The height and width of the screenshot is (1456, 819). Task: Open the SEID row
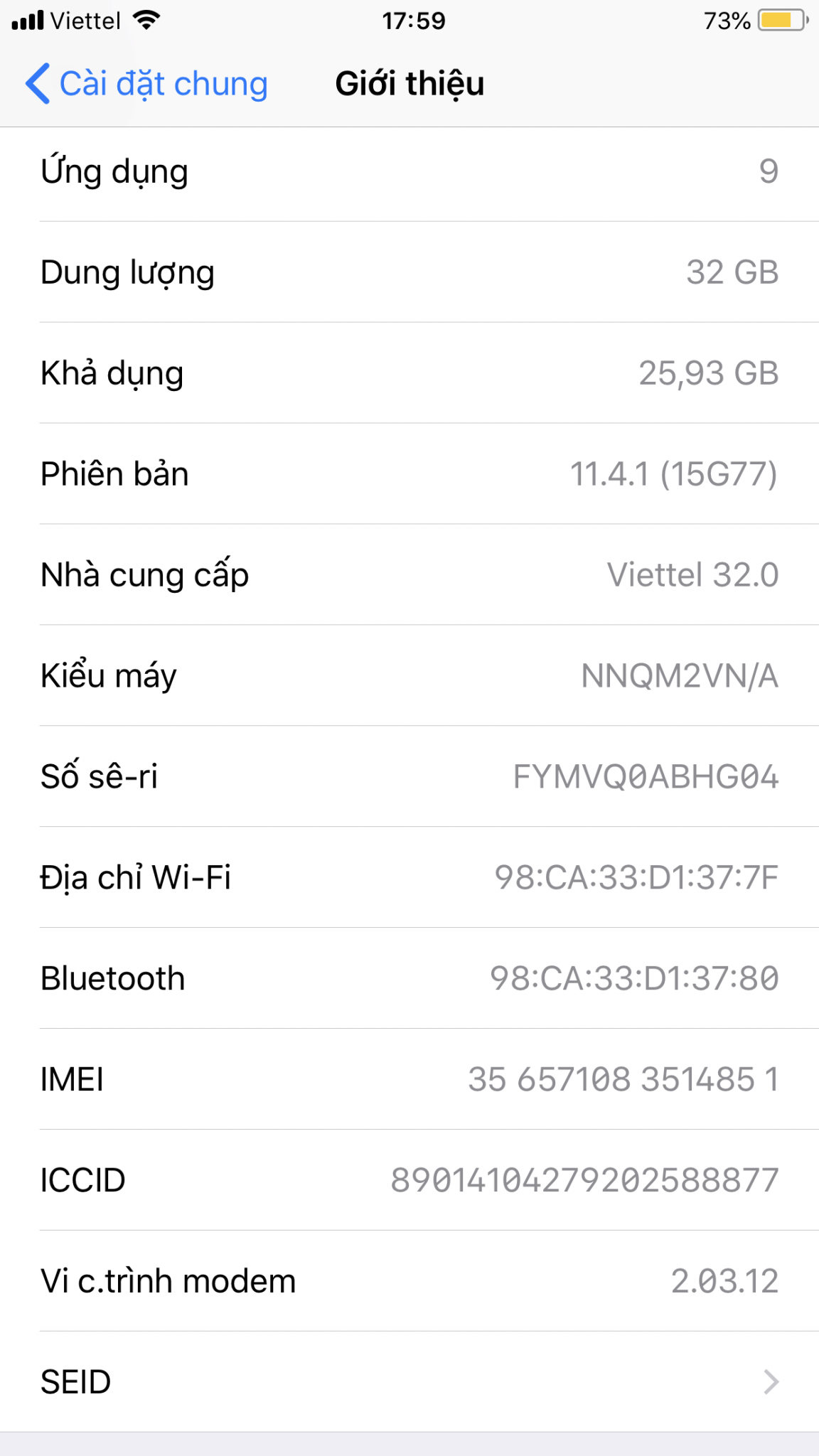(x=409, y=1381)
